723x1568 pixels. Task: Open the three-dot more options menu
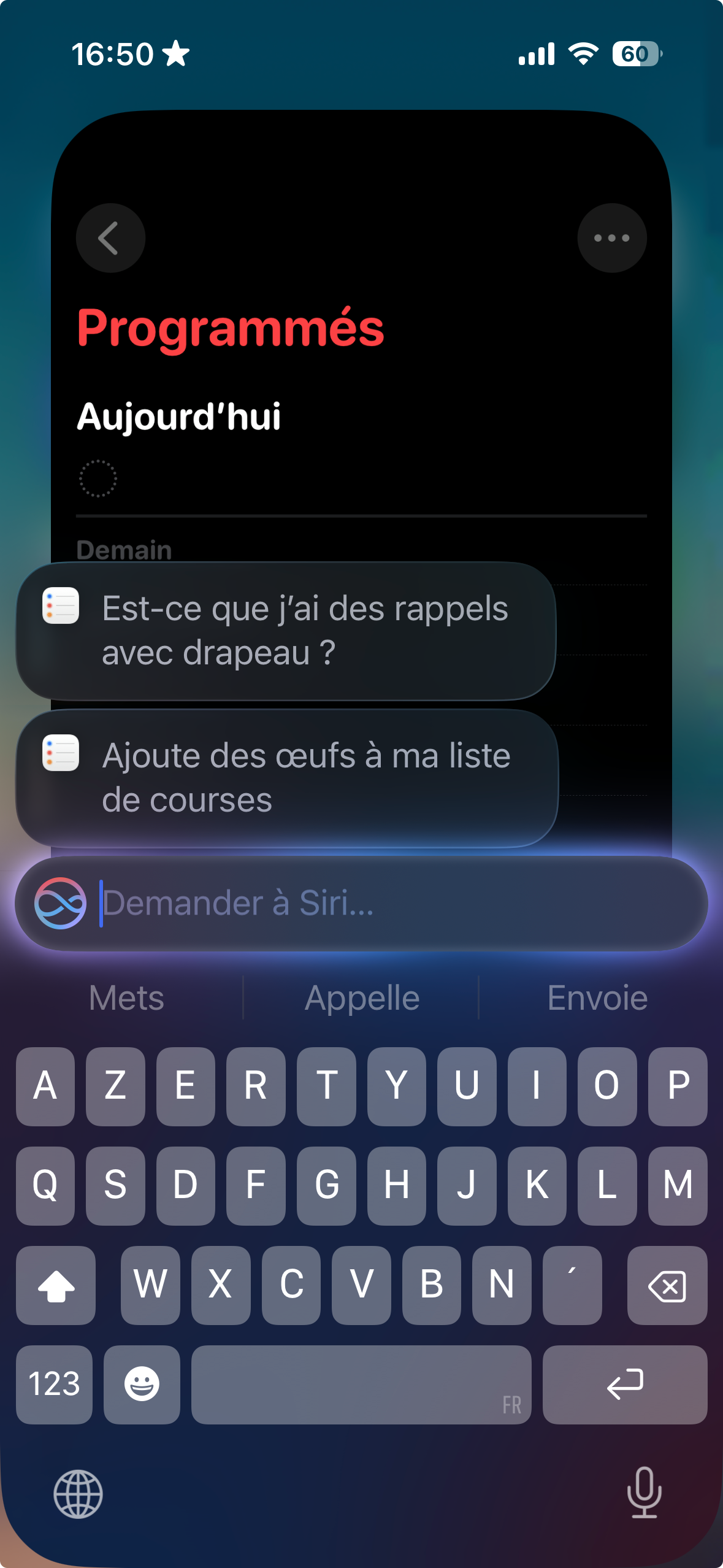(x=611, y=238)
